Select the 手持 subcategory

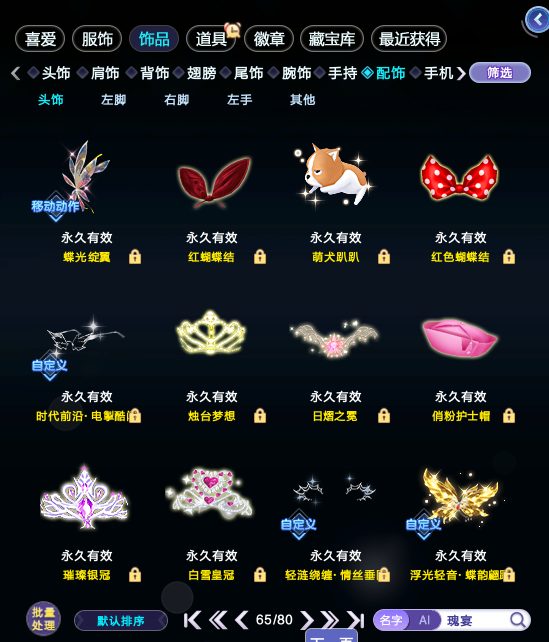pos(342,73)
